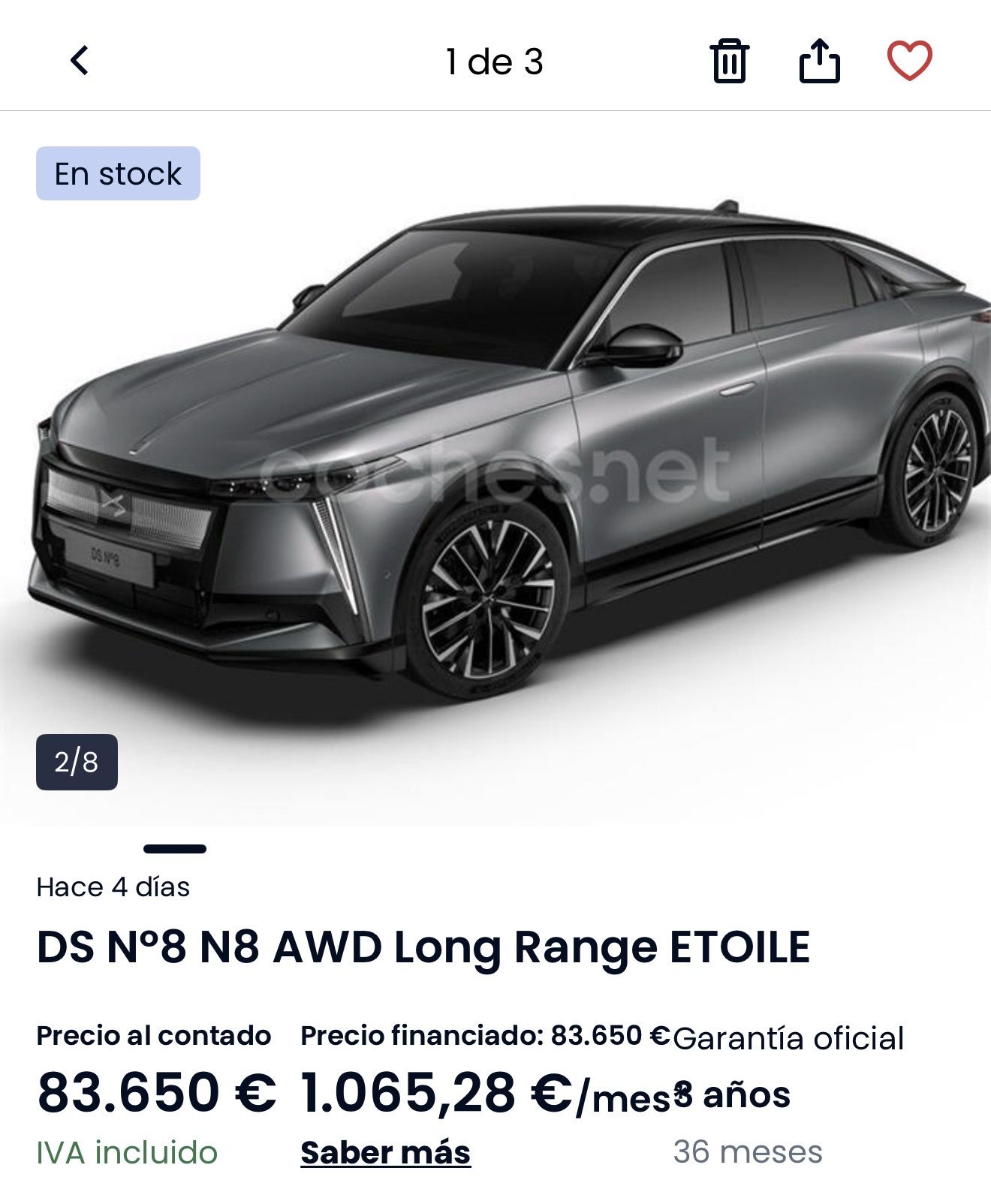Delete this listing with the trash icon
991x1204 pixels.
point(729,61)
